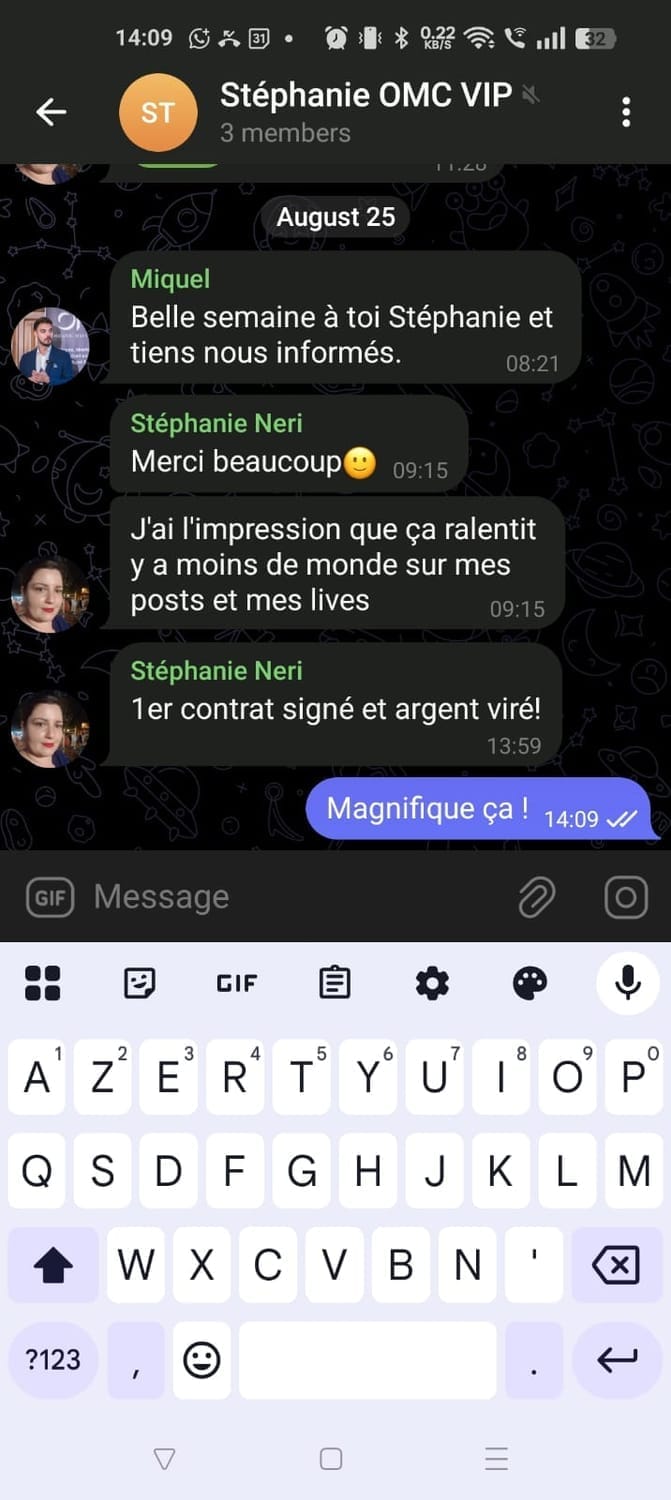
Task: Attach a file with the paperclip
Action: 537,897
